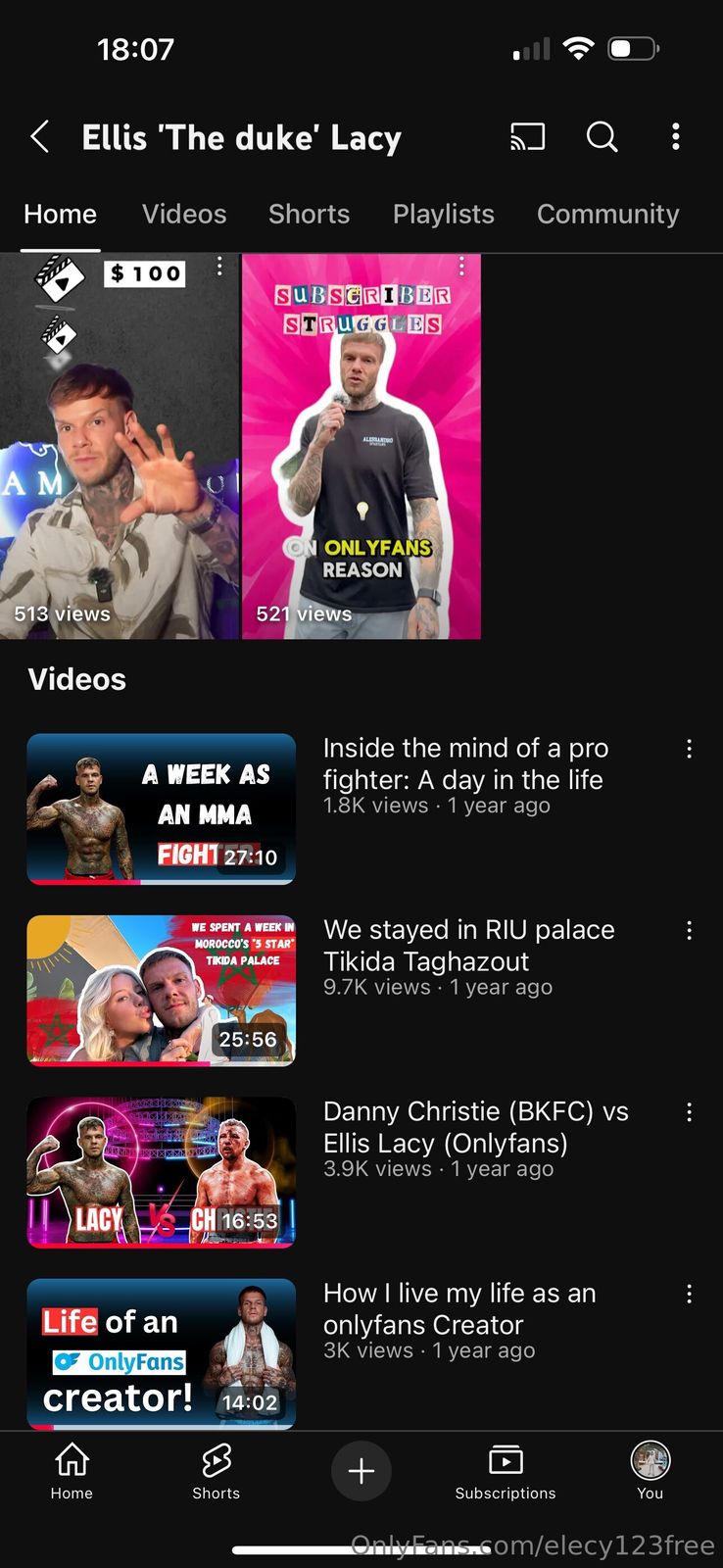Search within this channel
723x1568 pixels.
pyautogui.click(x=602, y=137)
